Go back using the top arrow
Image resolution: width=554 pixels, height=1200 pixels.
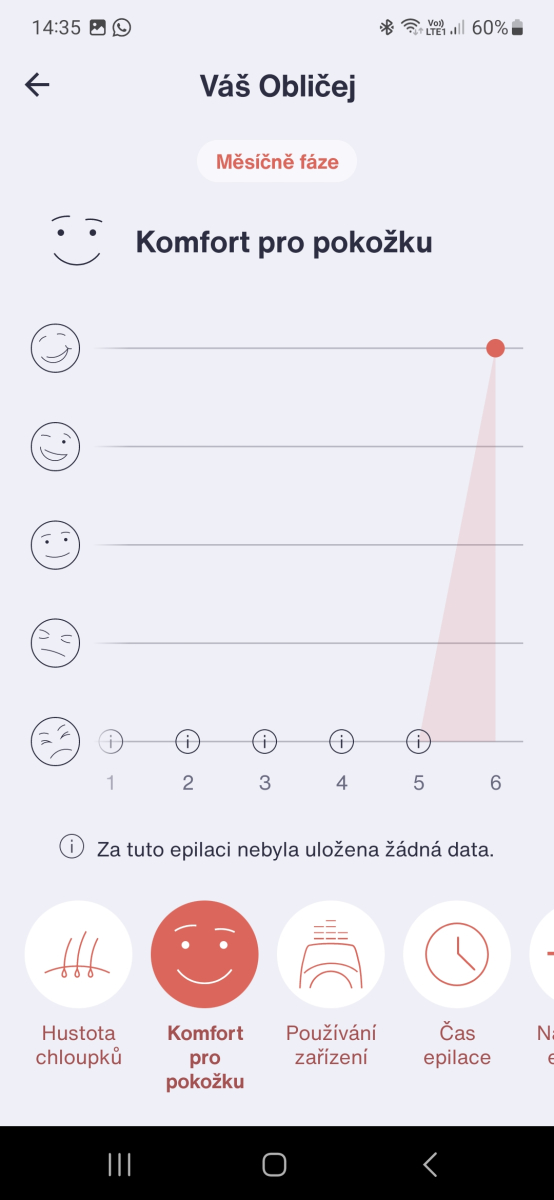coord(37,85)
